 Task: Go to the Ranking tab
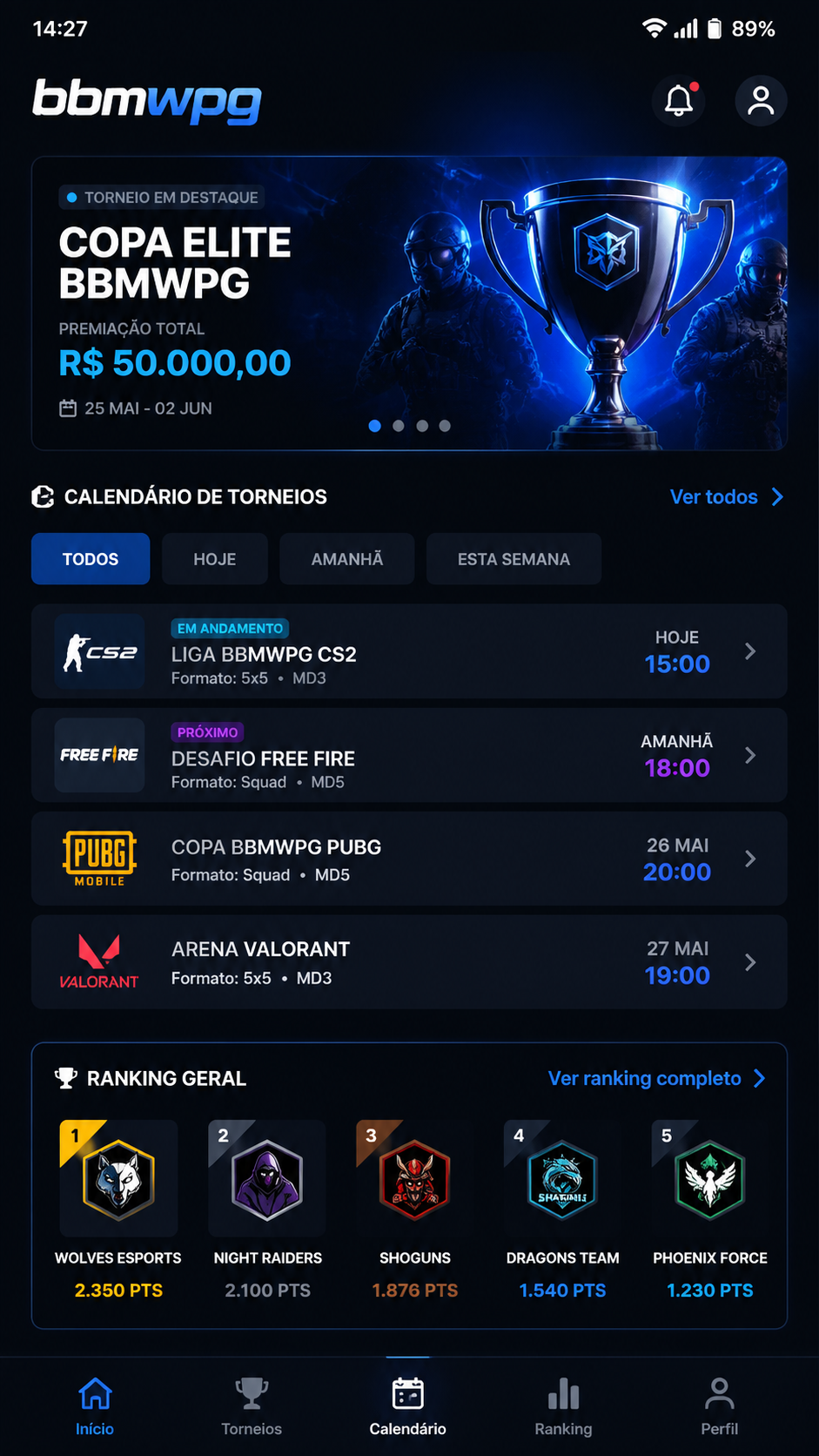coord(563,1406)
